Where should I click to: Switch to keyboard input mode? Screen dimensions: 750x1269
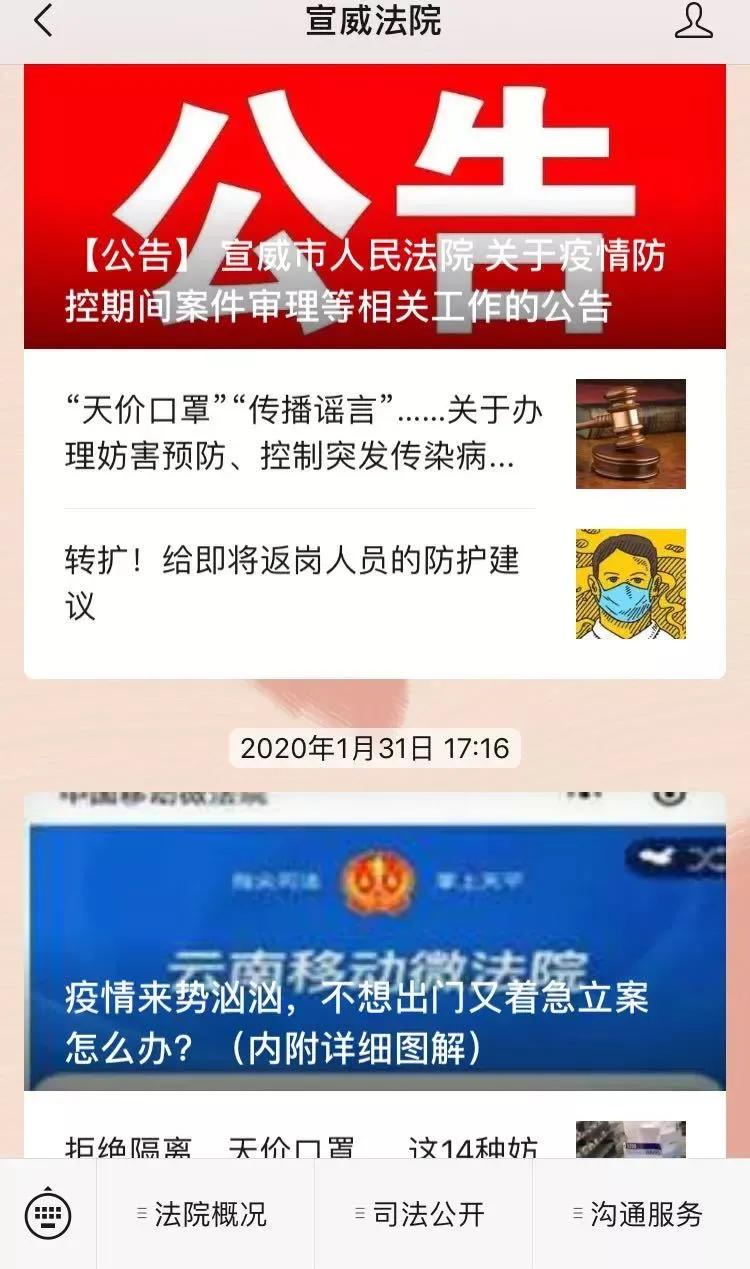click(x=48, y=1215)
